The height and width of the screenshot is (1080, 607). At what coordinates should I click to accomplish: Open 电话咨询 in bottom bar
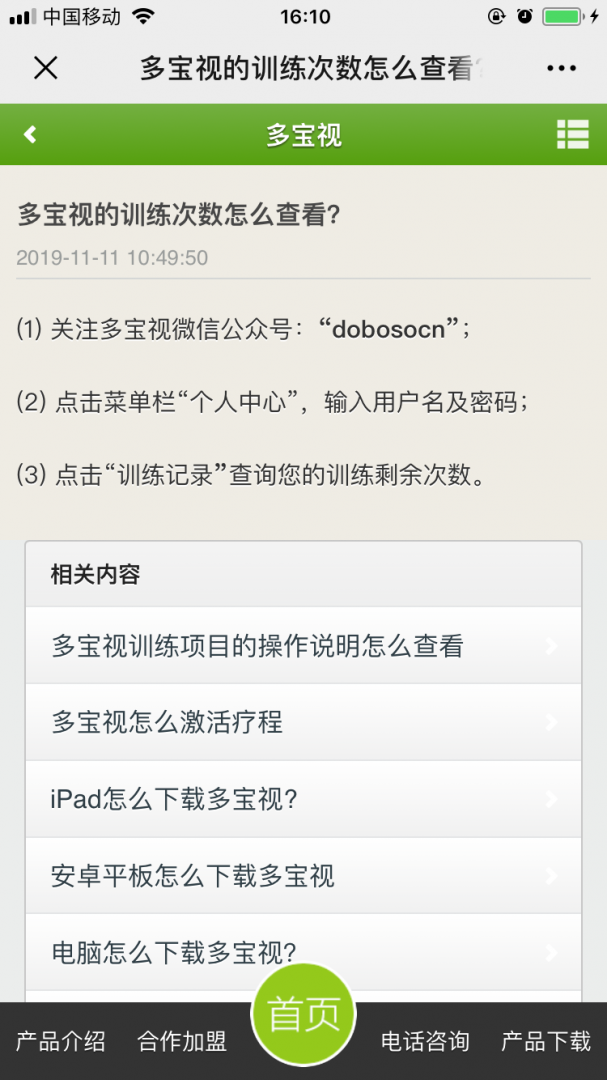425,1041
